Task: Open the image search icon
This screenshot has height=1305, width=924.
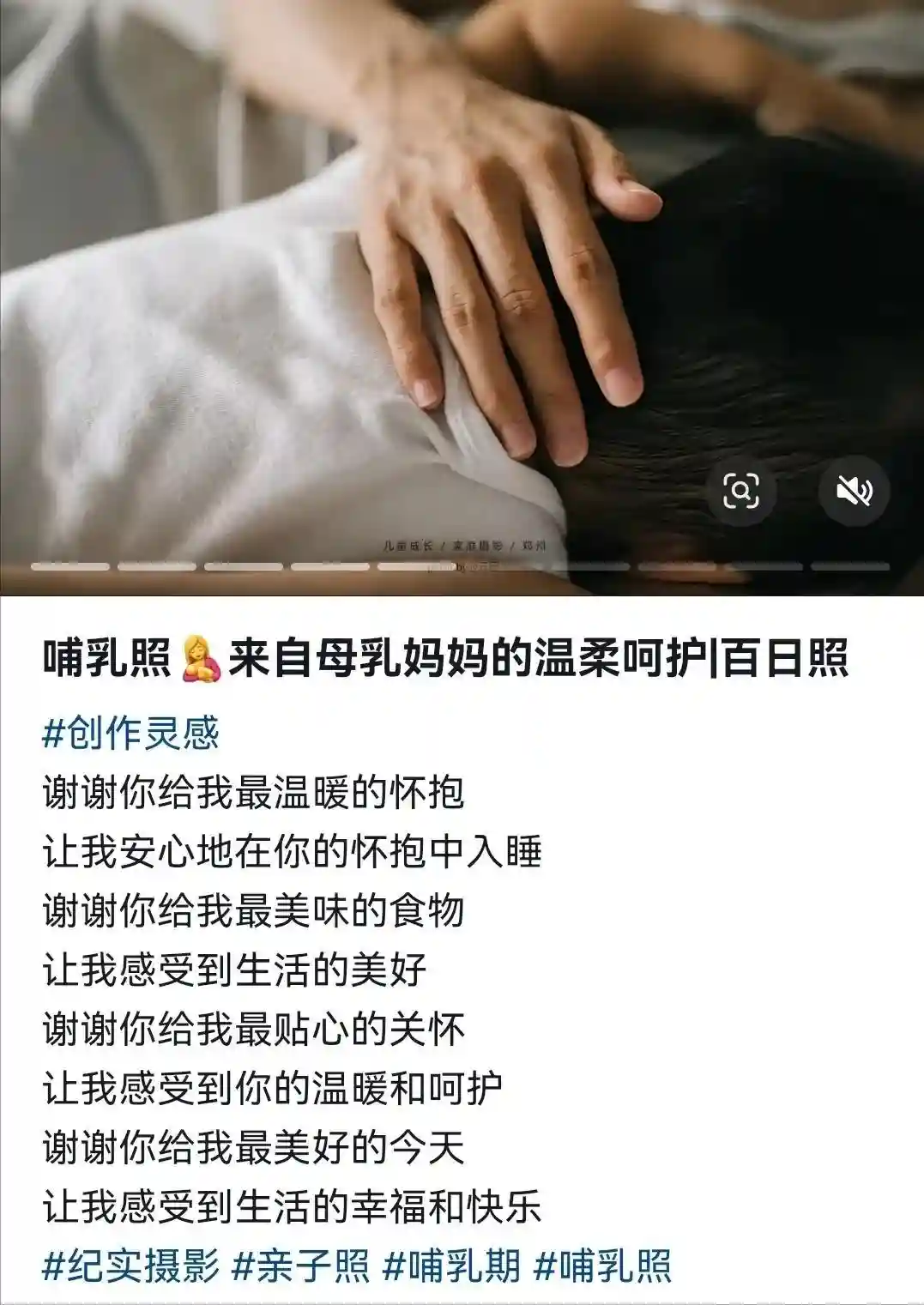Action: point(741,492)
